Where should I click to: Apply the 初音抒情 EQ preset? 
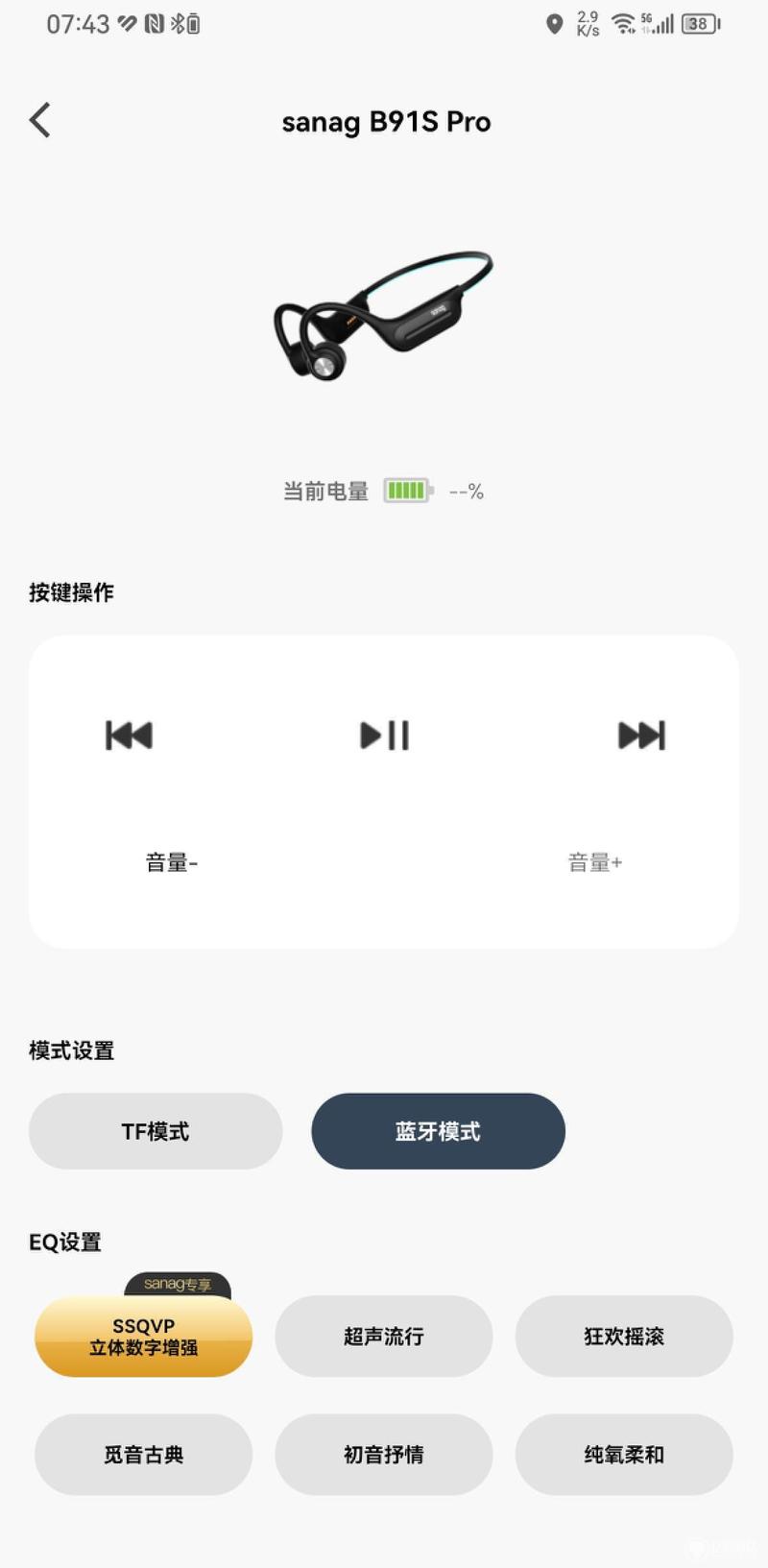[x=384, y=1454]
